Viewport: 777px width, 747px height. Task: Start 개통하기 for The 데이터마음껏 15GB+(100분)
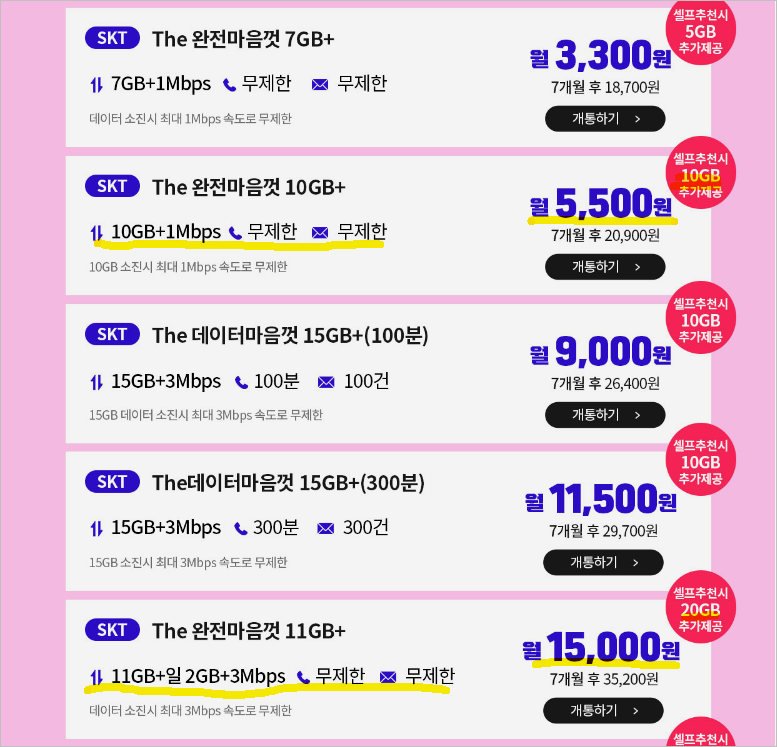tap(604, 414)
